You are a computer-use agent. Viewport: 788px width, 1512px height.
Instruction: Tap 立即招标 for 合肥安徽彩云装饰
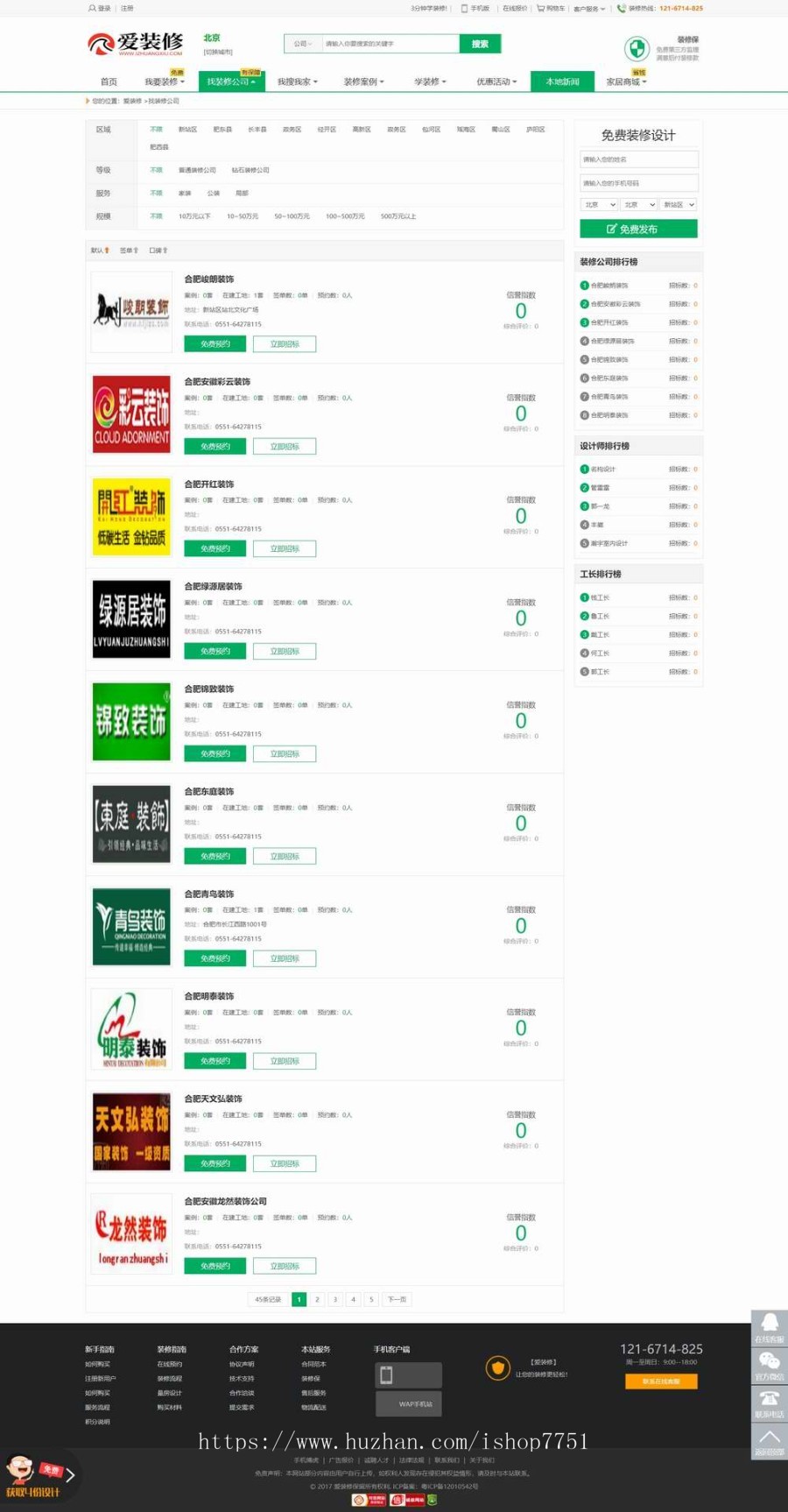click(x=285, y=447)
